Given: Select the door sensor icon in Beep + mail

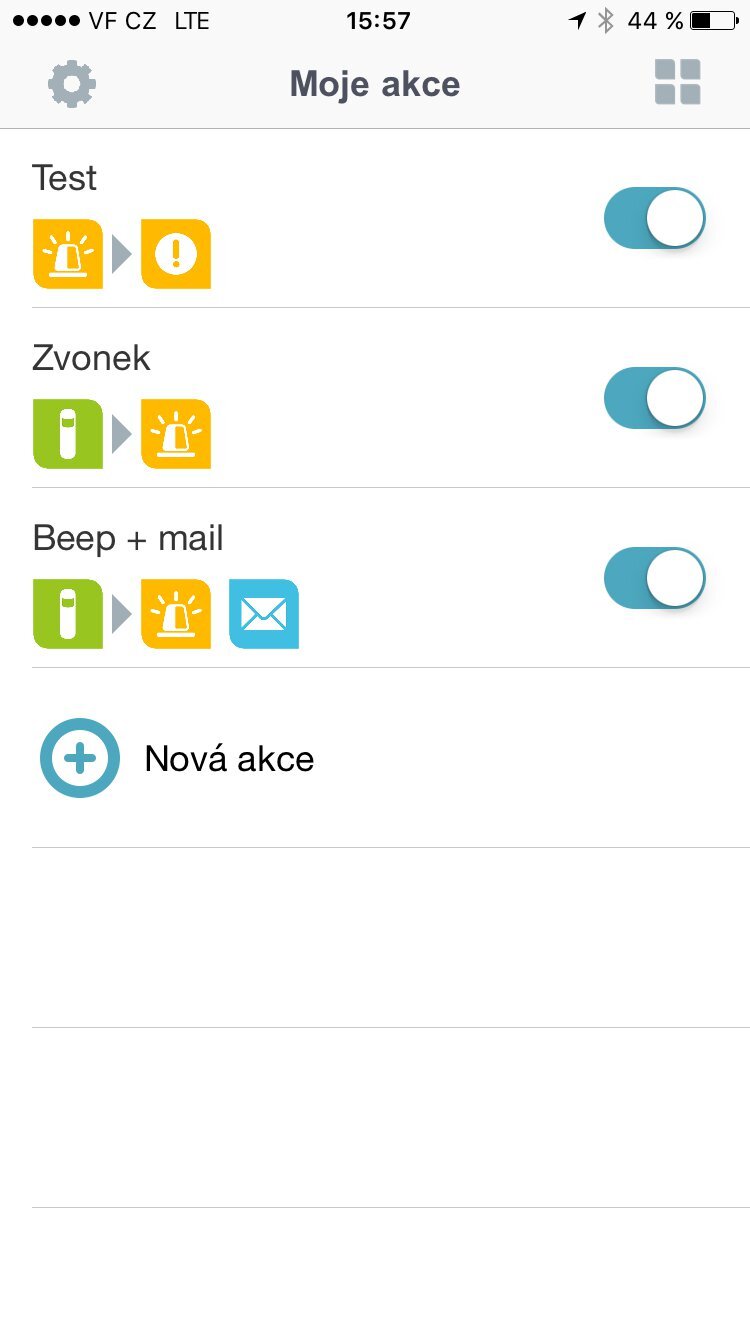Looking at the screenshot, I should [67, 614].
